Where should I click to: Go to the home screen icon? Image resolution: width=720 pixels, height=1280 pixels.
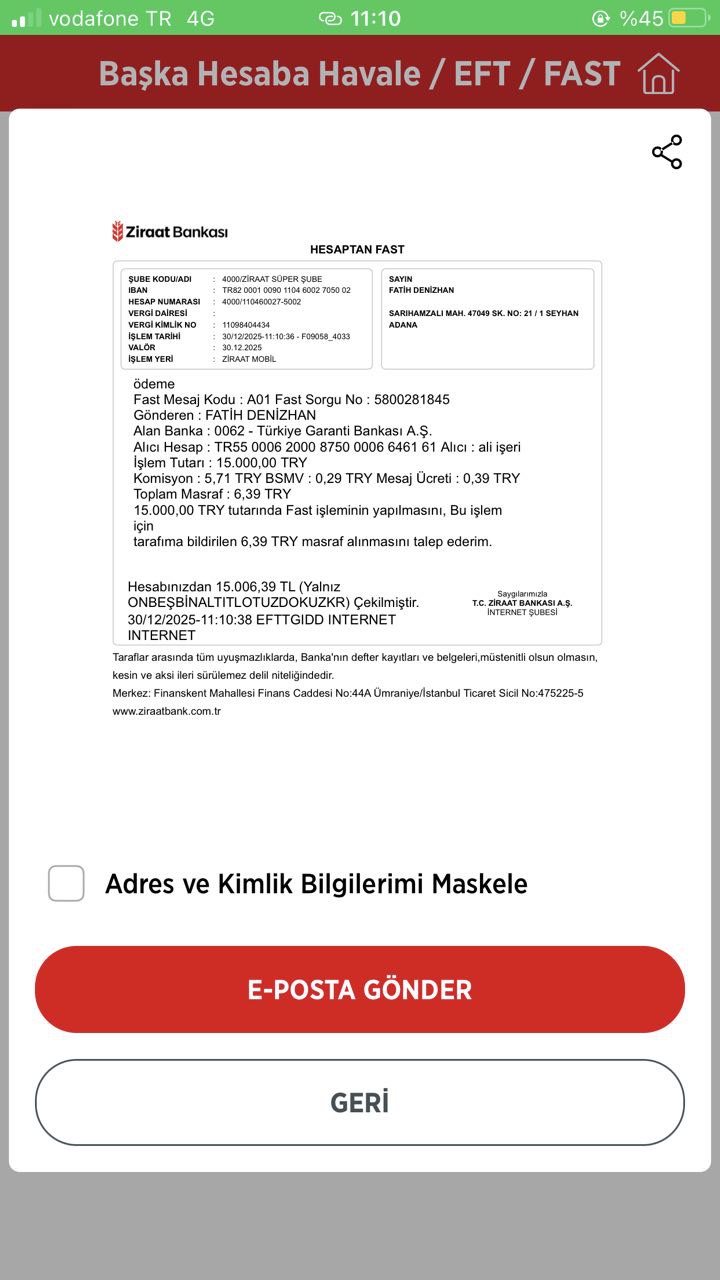tap(658, 74)
